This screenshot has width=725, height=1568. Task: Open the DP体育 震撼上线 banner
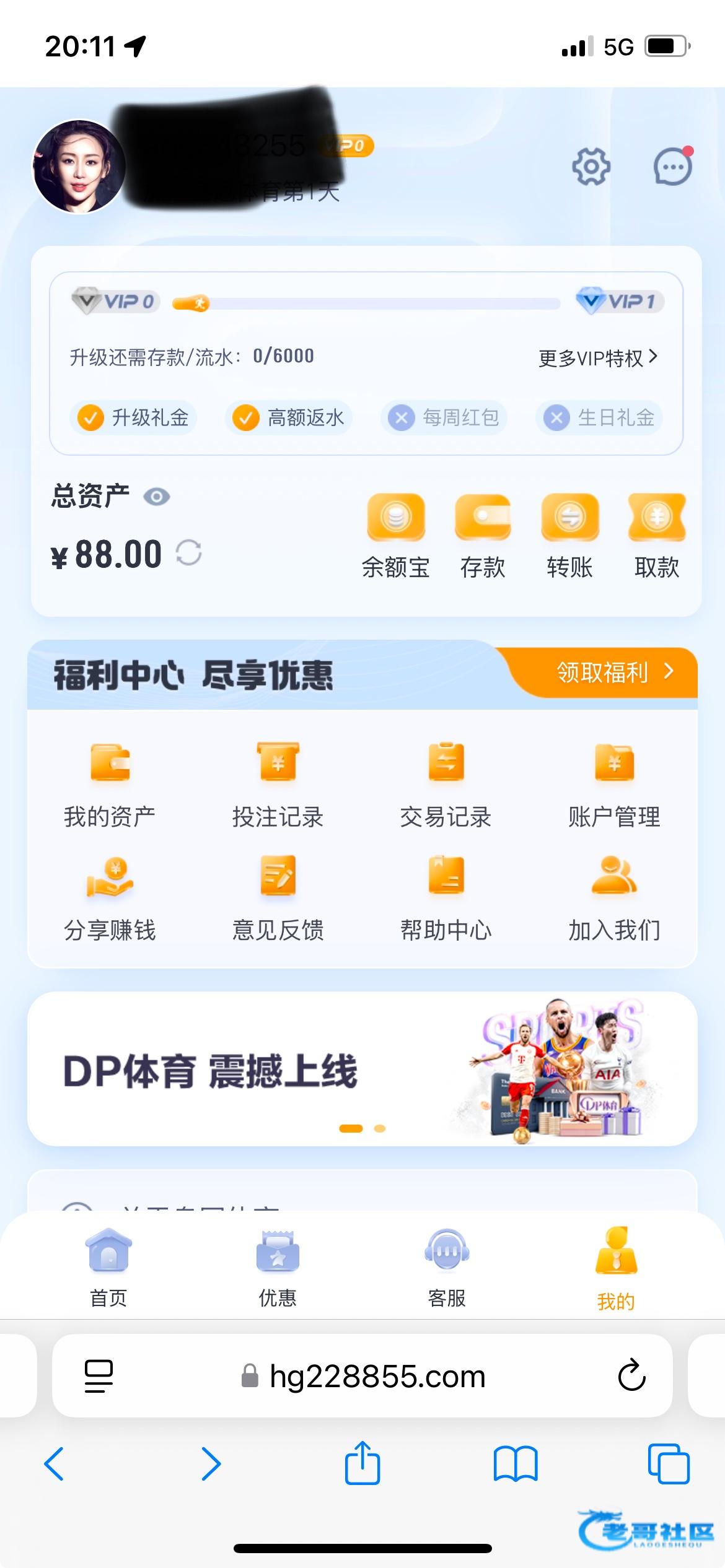point(362,1069)
